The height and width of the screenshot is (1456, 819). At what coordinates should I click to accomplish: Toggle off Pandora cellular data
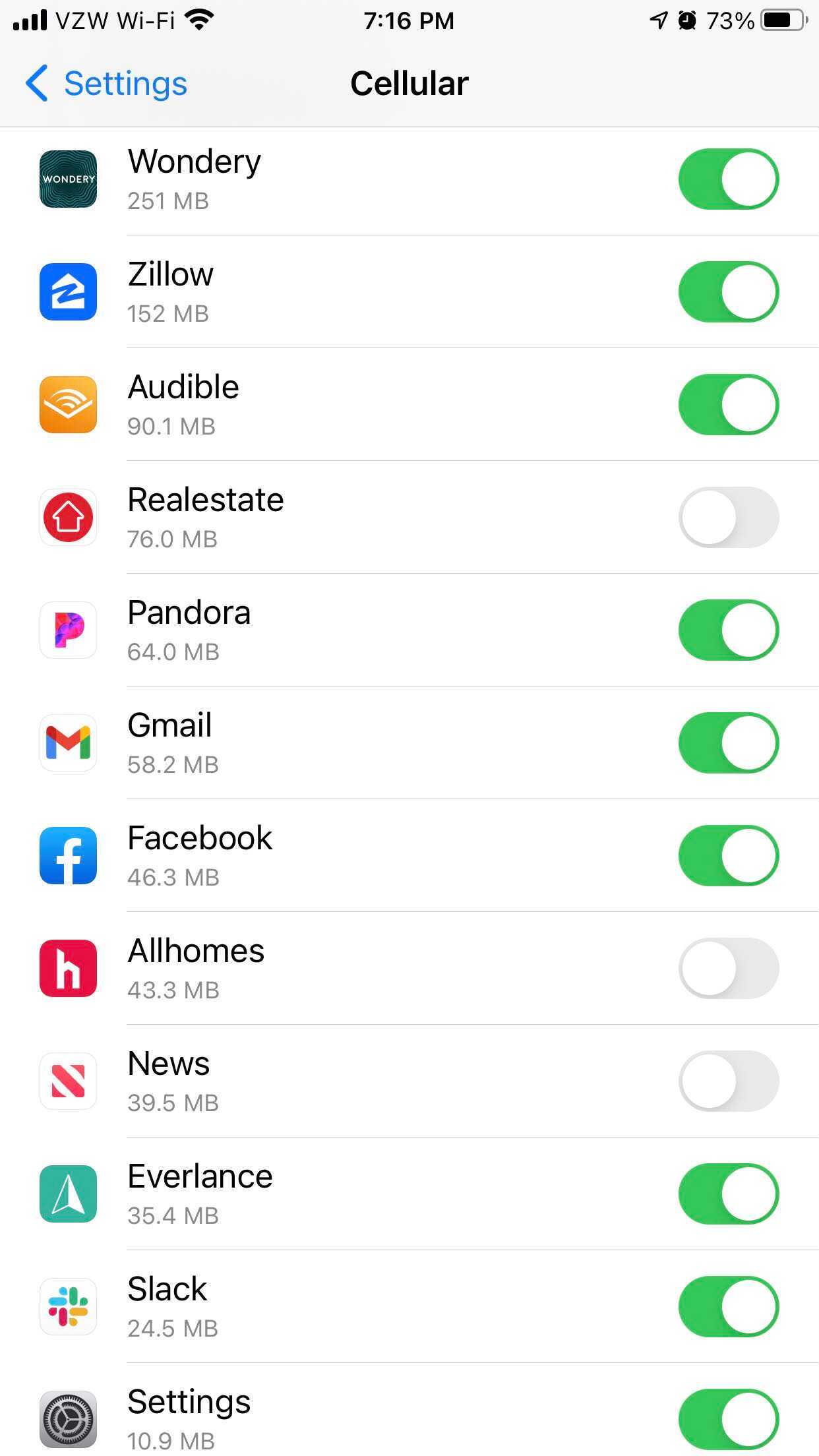728,630
